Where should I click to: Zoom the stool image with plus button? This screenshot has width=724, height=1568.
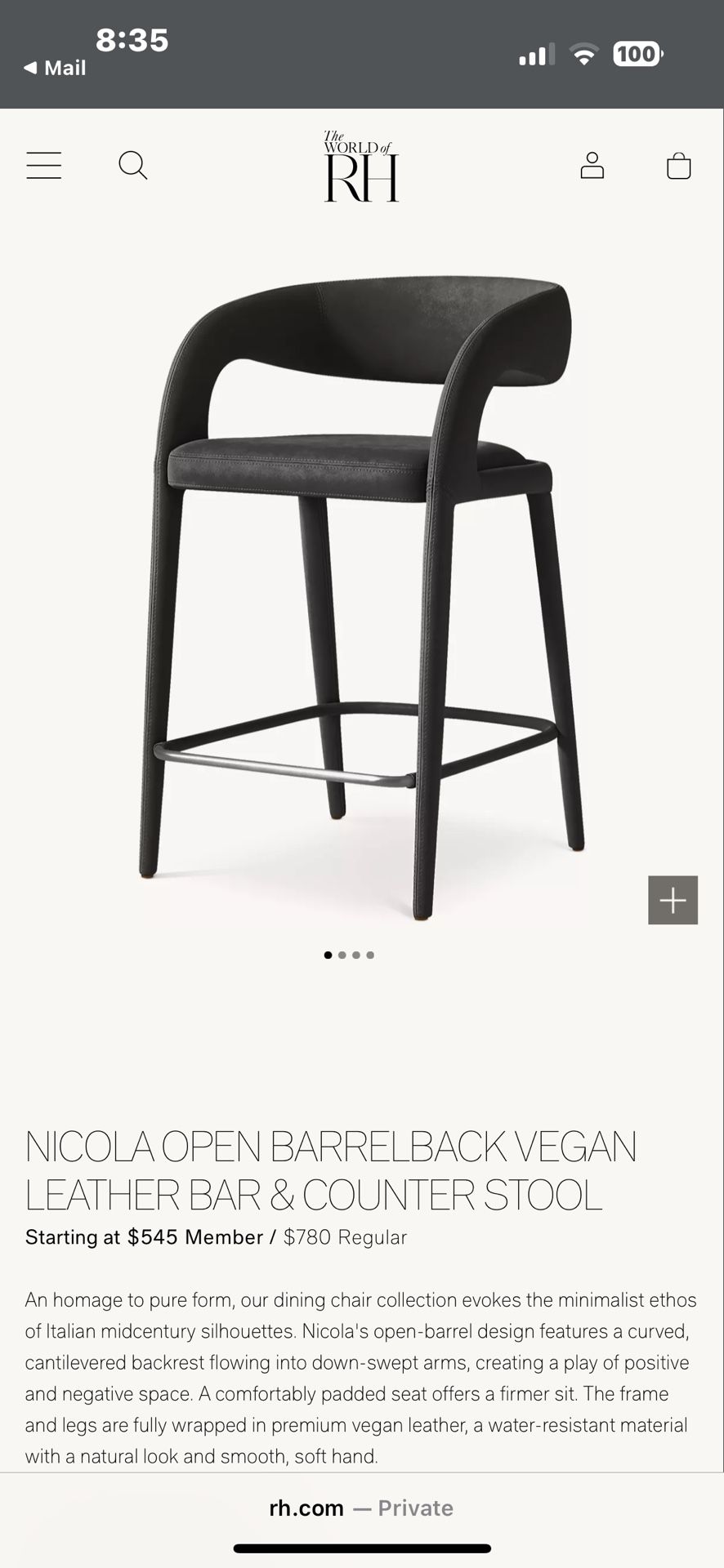point(673,900)
